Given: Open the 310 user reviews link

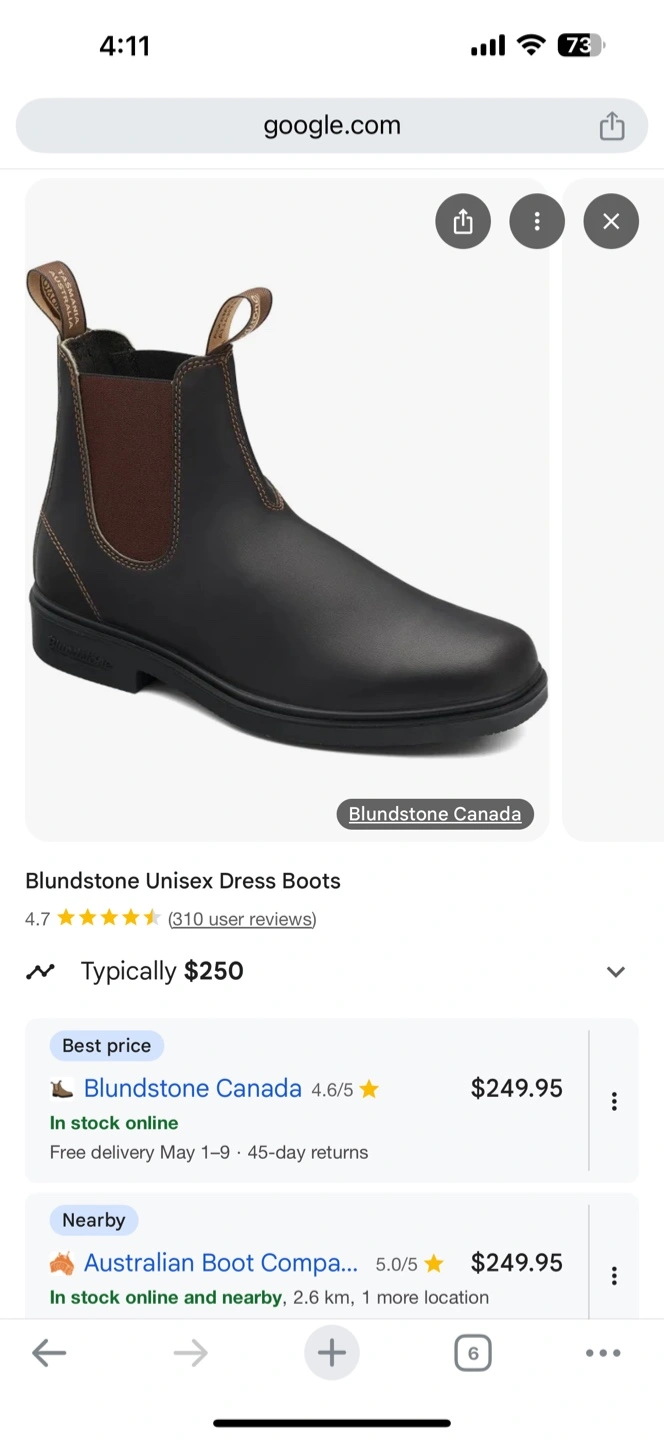Looking at the screenshot, I should (x=242, y=919).
